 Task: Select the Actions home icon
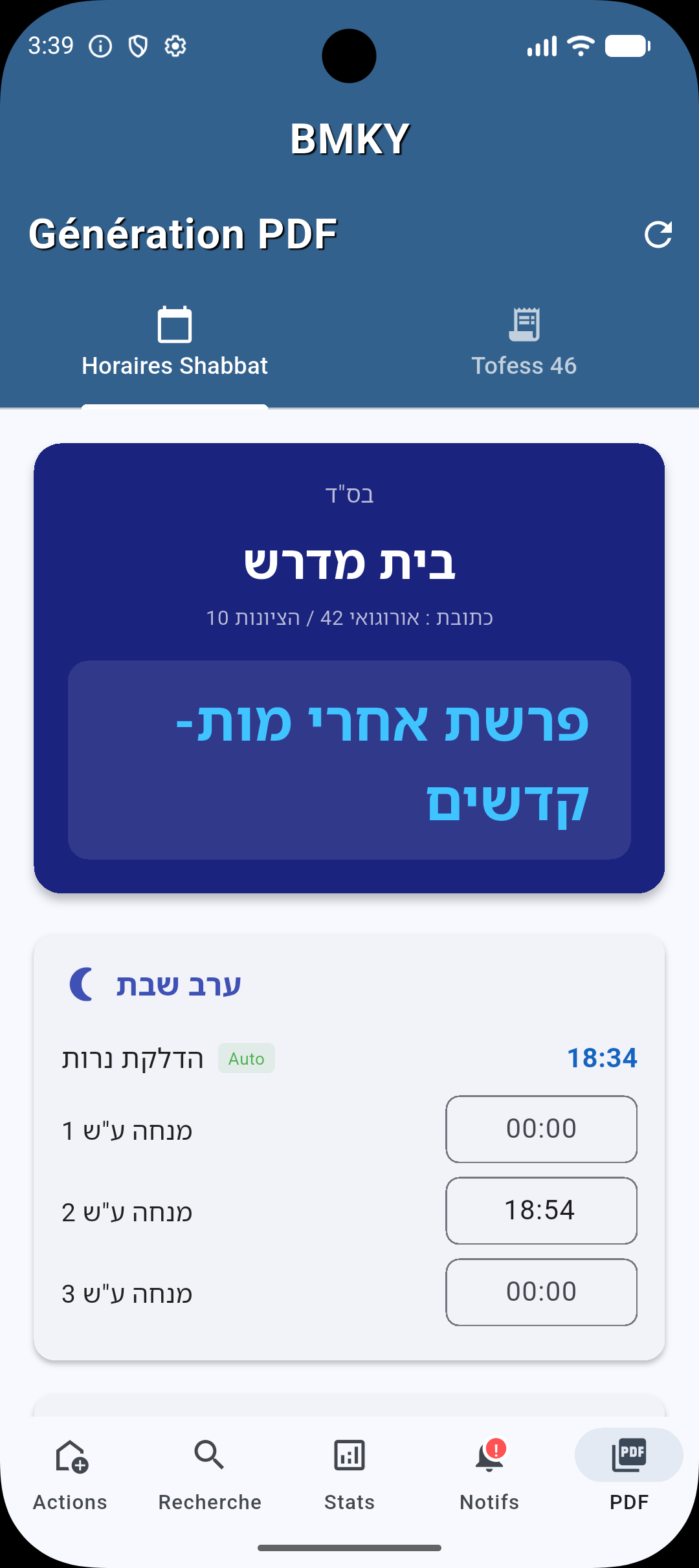point(69,1455)
